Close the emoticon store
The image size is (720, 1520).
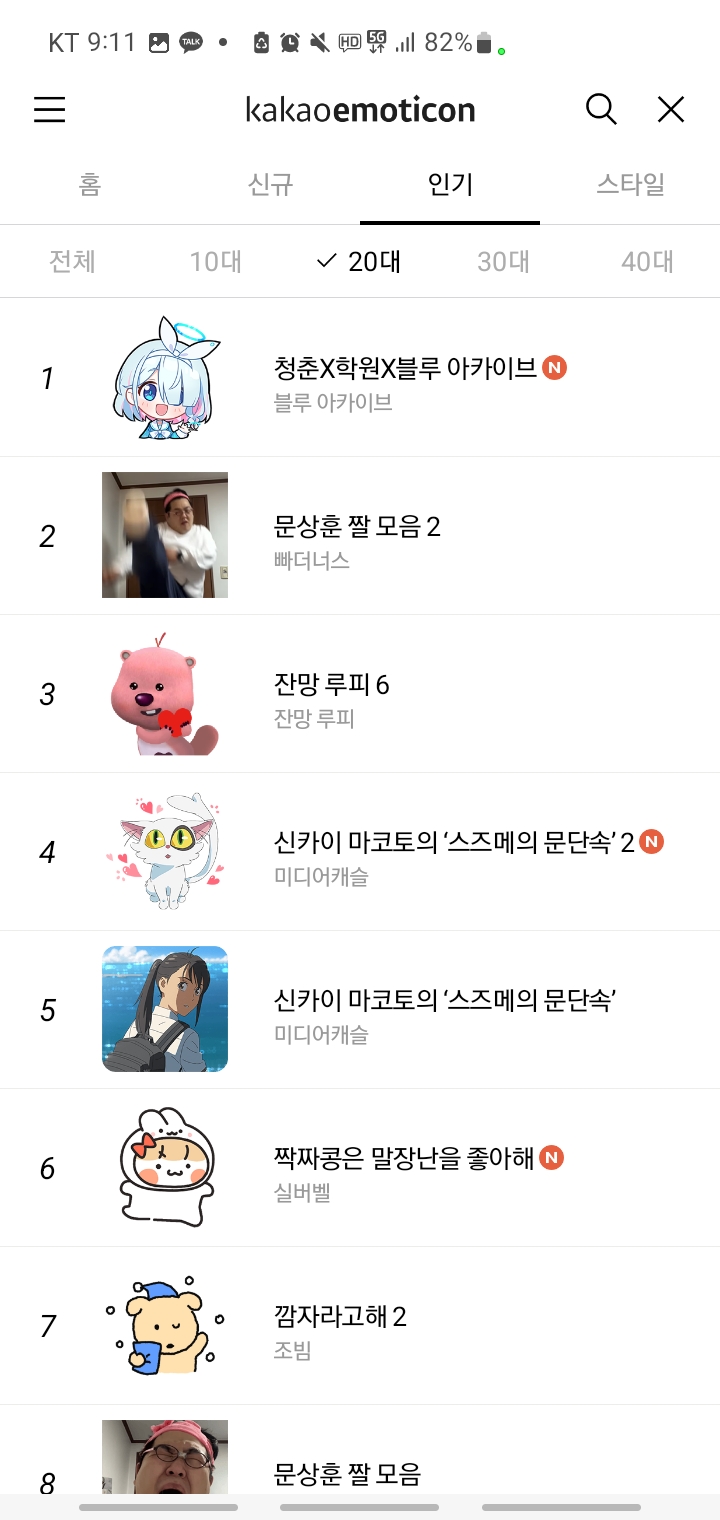click(671, 109)
